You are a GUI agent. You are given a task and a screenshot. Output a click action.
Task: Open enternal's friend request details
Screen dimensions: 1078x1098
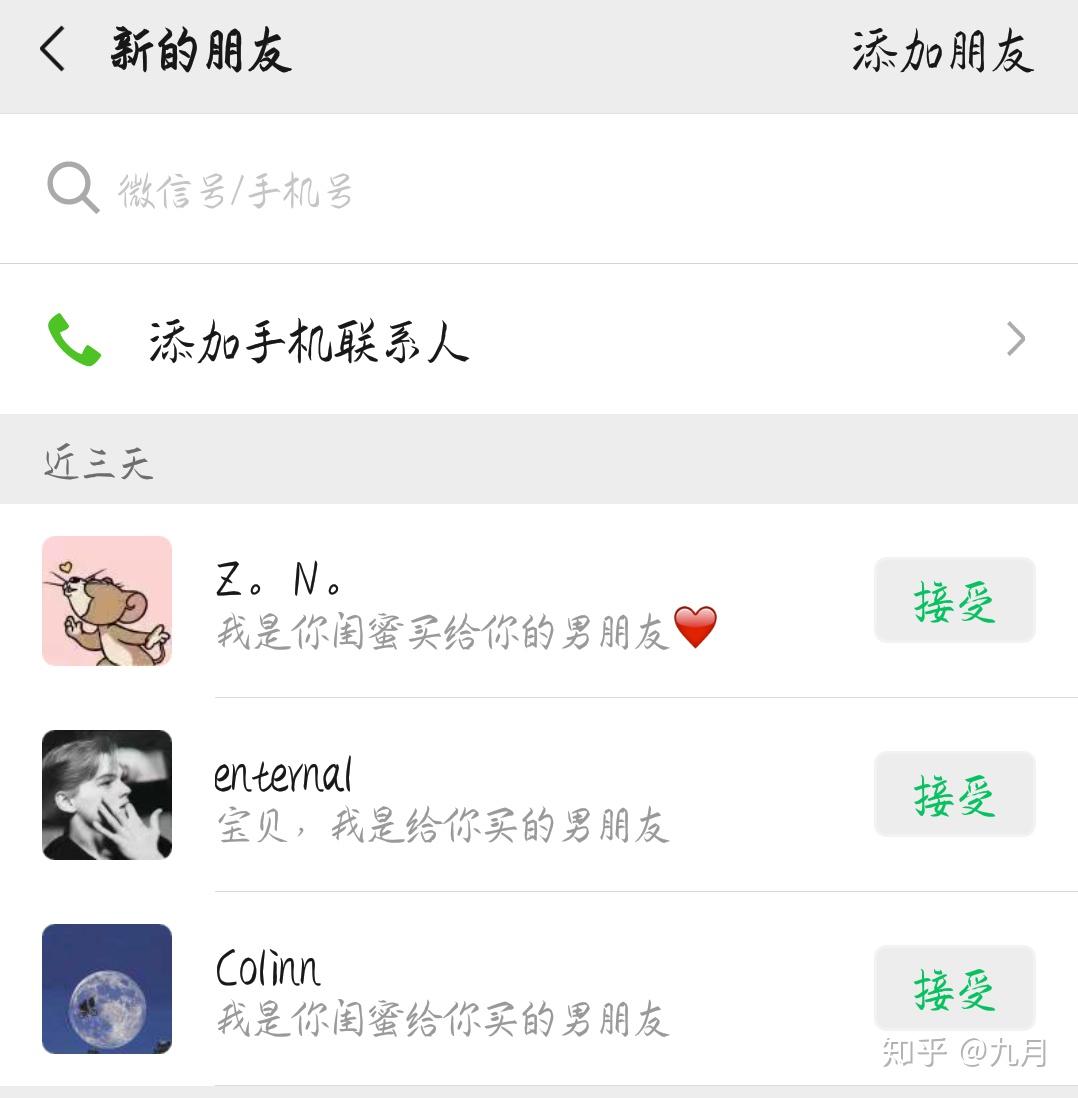[500, 797]
